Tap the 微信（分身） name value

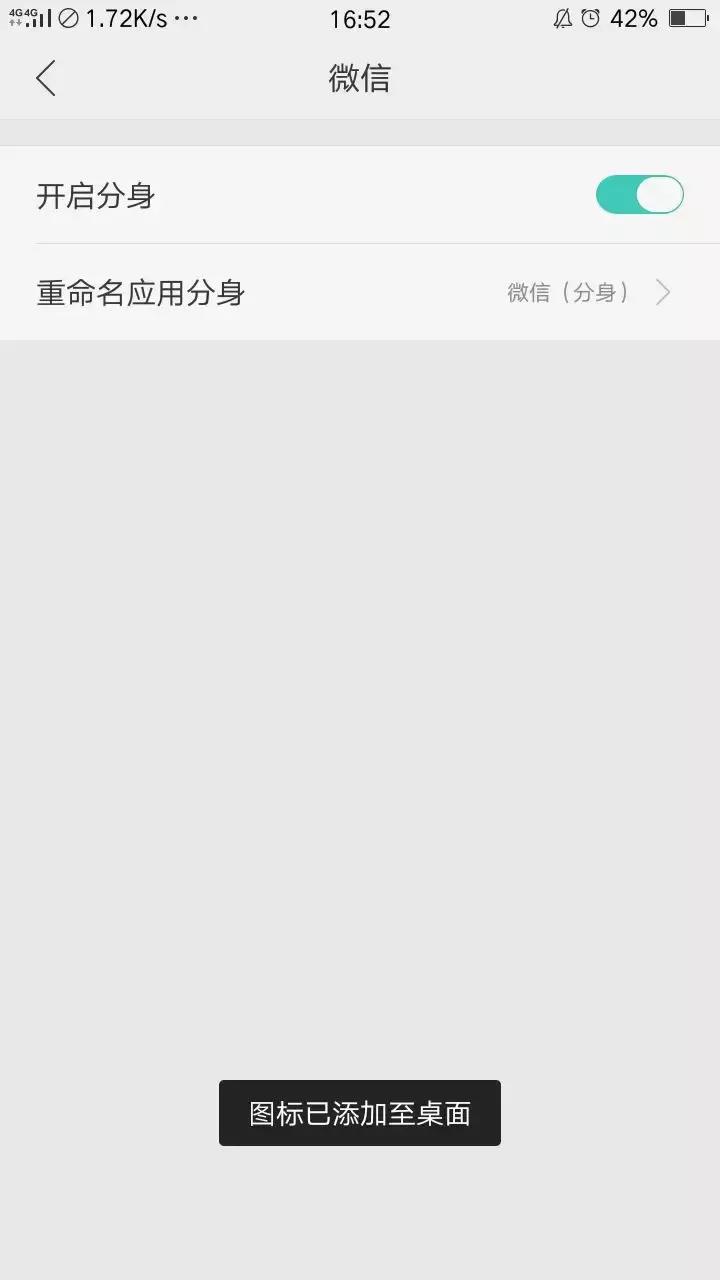point(568,291)
